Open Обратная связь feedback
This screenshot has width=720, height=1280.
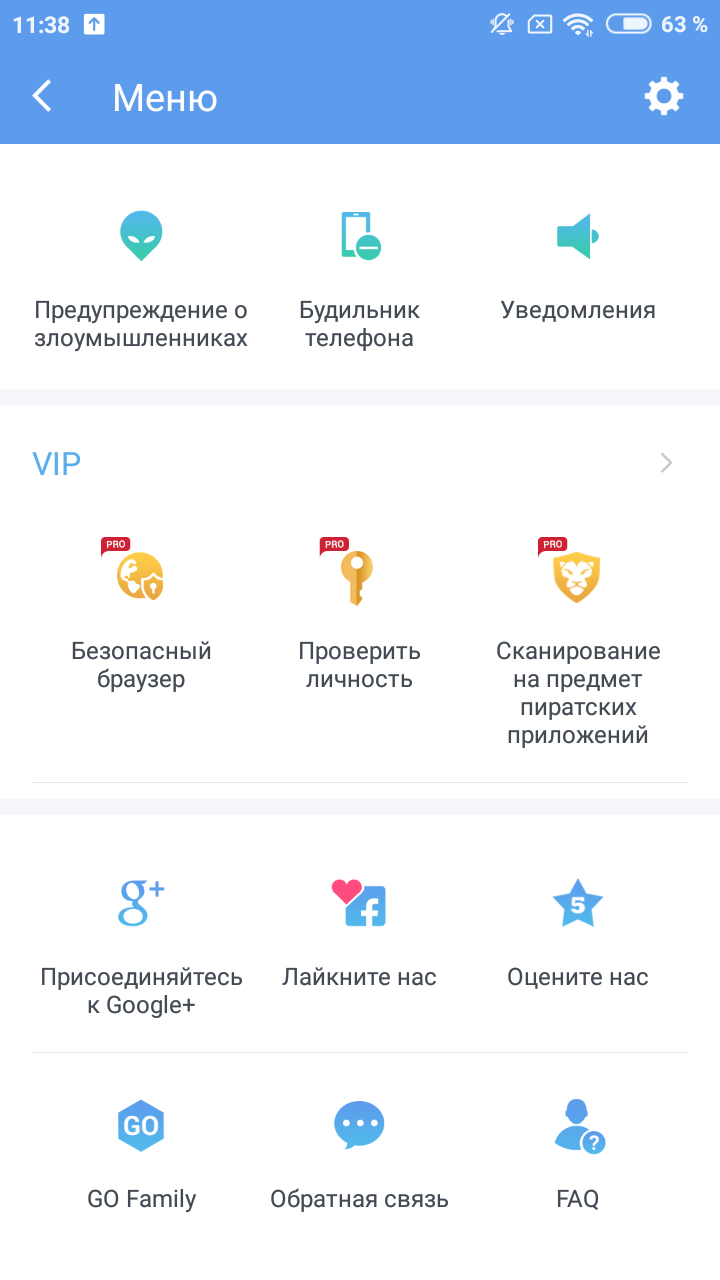[359, 1154]
